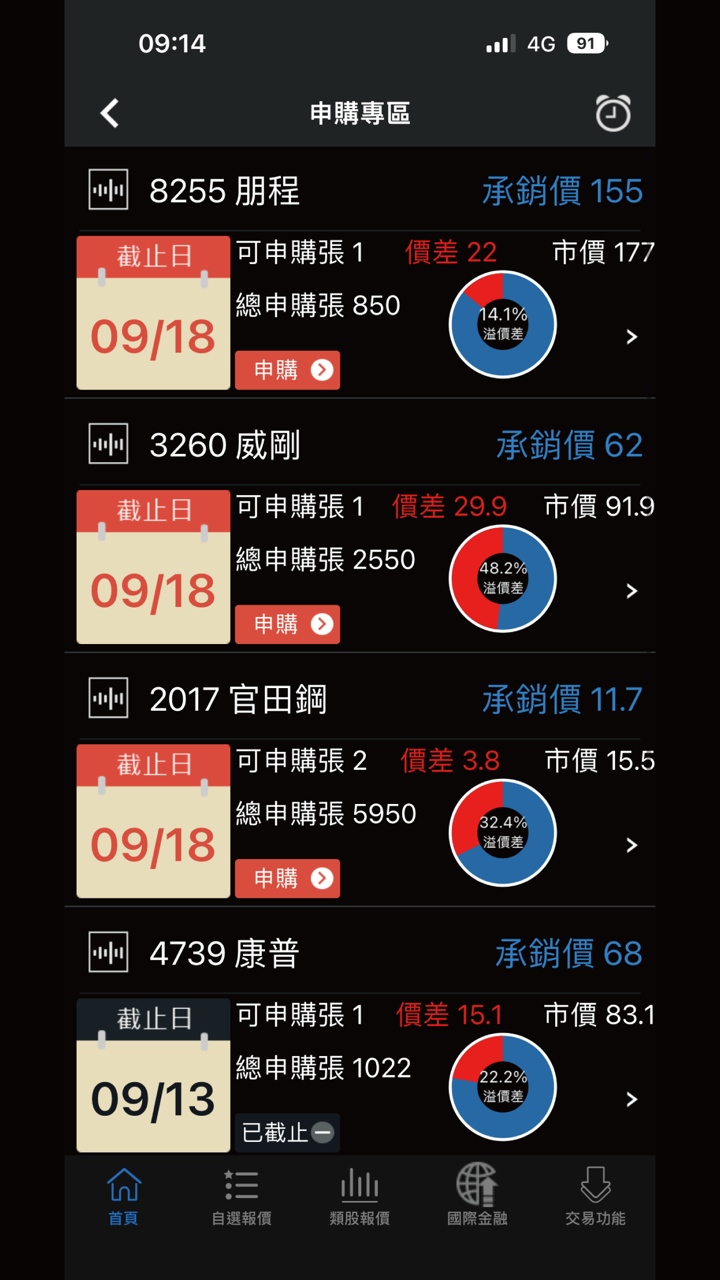This screenshot has width=720, height=1280.
Task: Go back from 申購專區
Action: [110, 113]
